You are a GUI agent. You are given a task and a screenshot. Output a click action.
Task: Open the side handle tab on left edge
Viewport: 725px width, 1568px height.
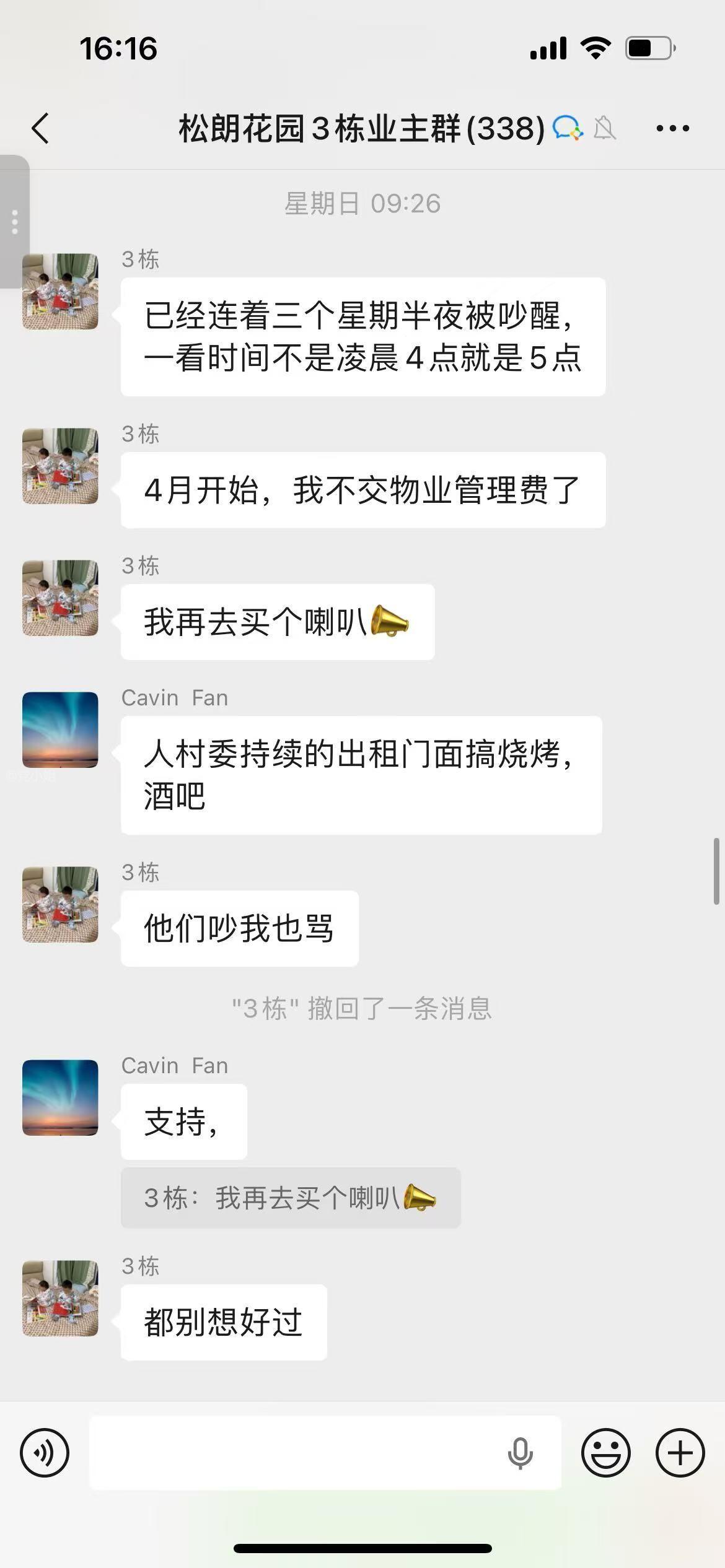[x=14, y=222]
